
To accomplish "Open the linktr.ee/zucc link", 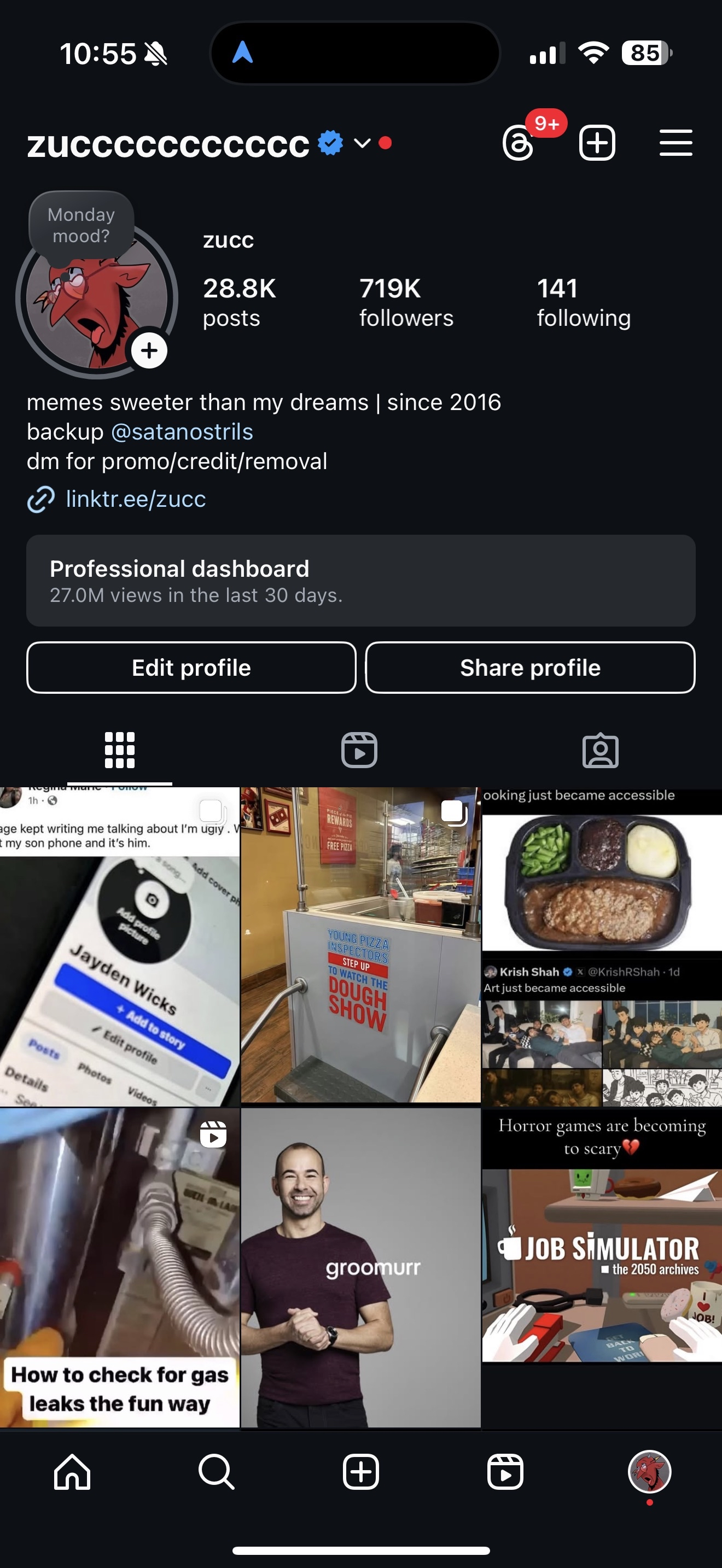I will (135, 499).
